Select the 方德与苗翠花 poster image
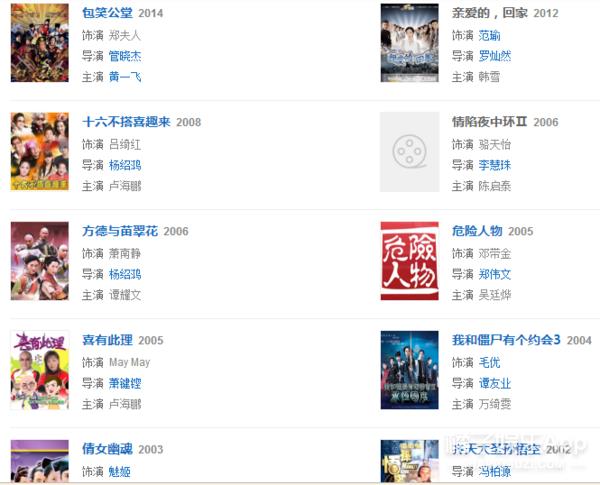600x485 pixels. click(x=39, y=260)
